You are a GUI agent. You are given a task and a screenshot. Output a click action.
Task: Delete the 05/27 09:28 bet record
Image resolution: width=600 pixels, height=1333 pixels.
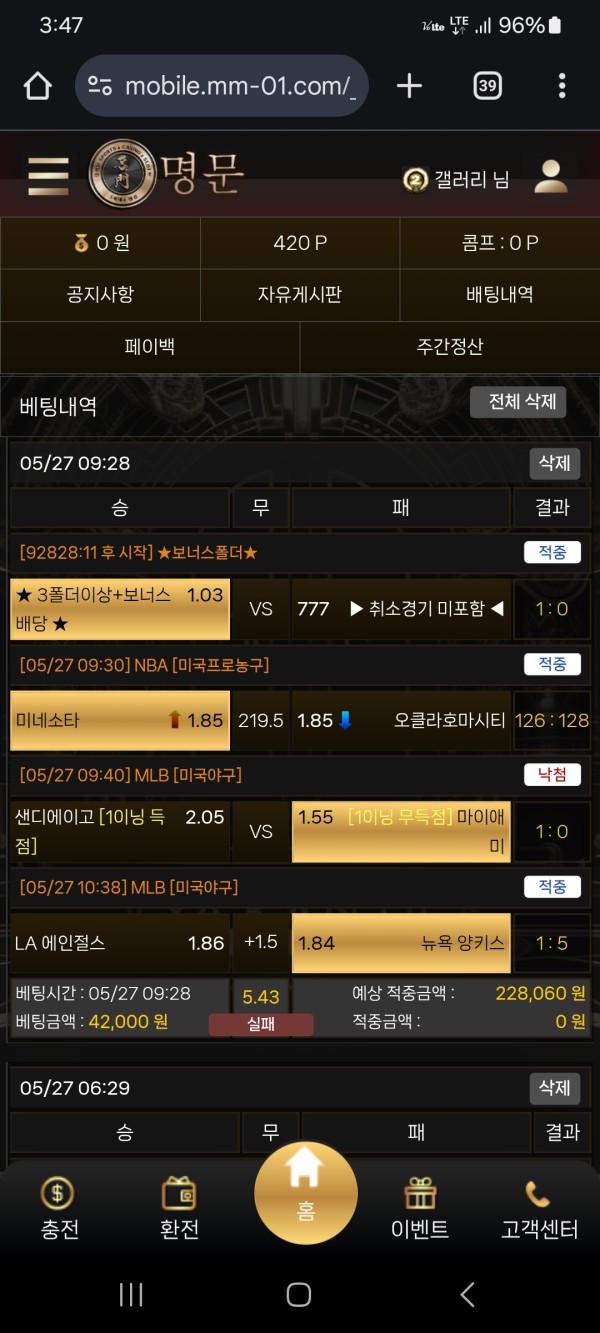[554, 463]
